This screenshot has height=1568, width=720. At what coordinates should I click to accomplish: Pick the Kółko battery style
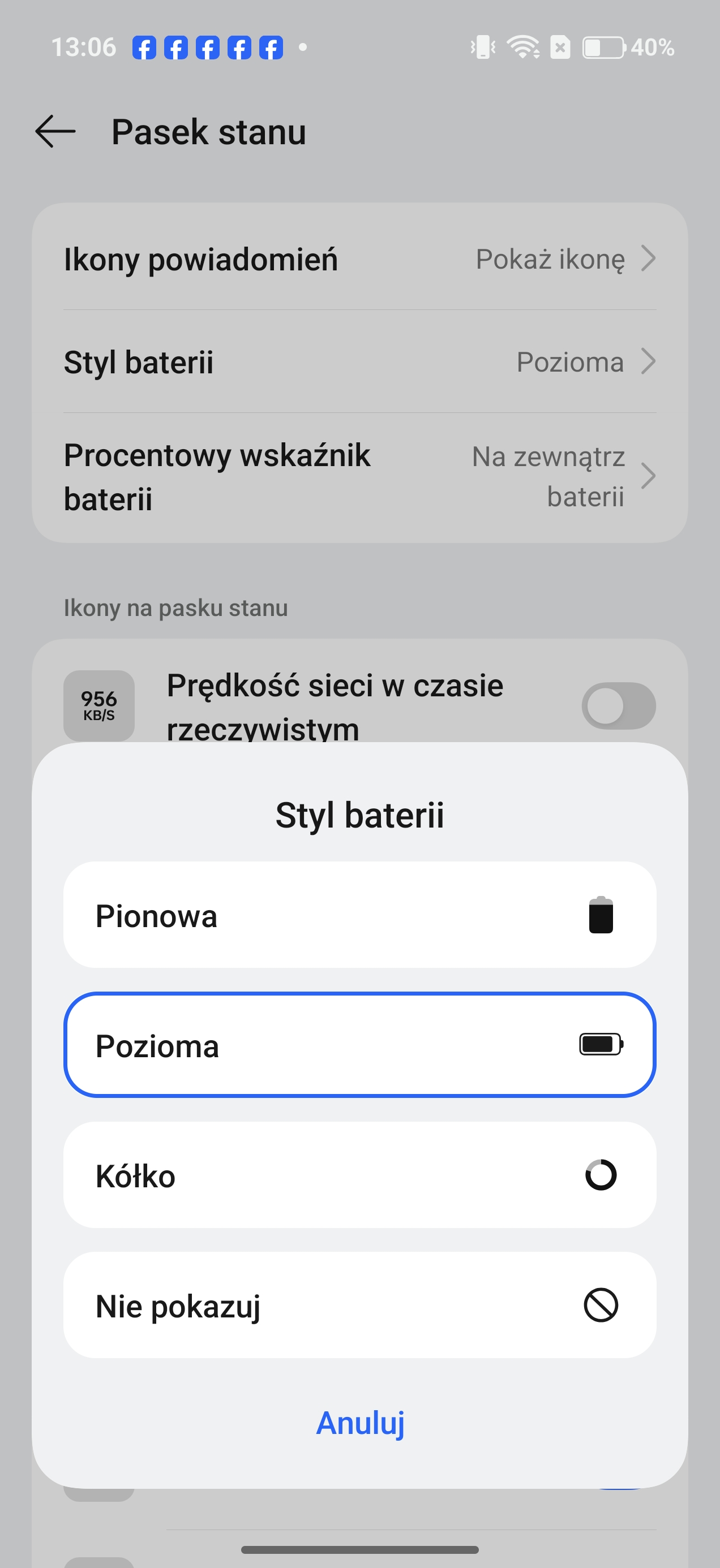[359, 1175]
